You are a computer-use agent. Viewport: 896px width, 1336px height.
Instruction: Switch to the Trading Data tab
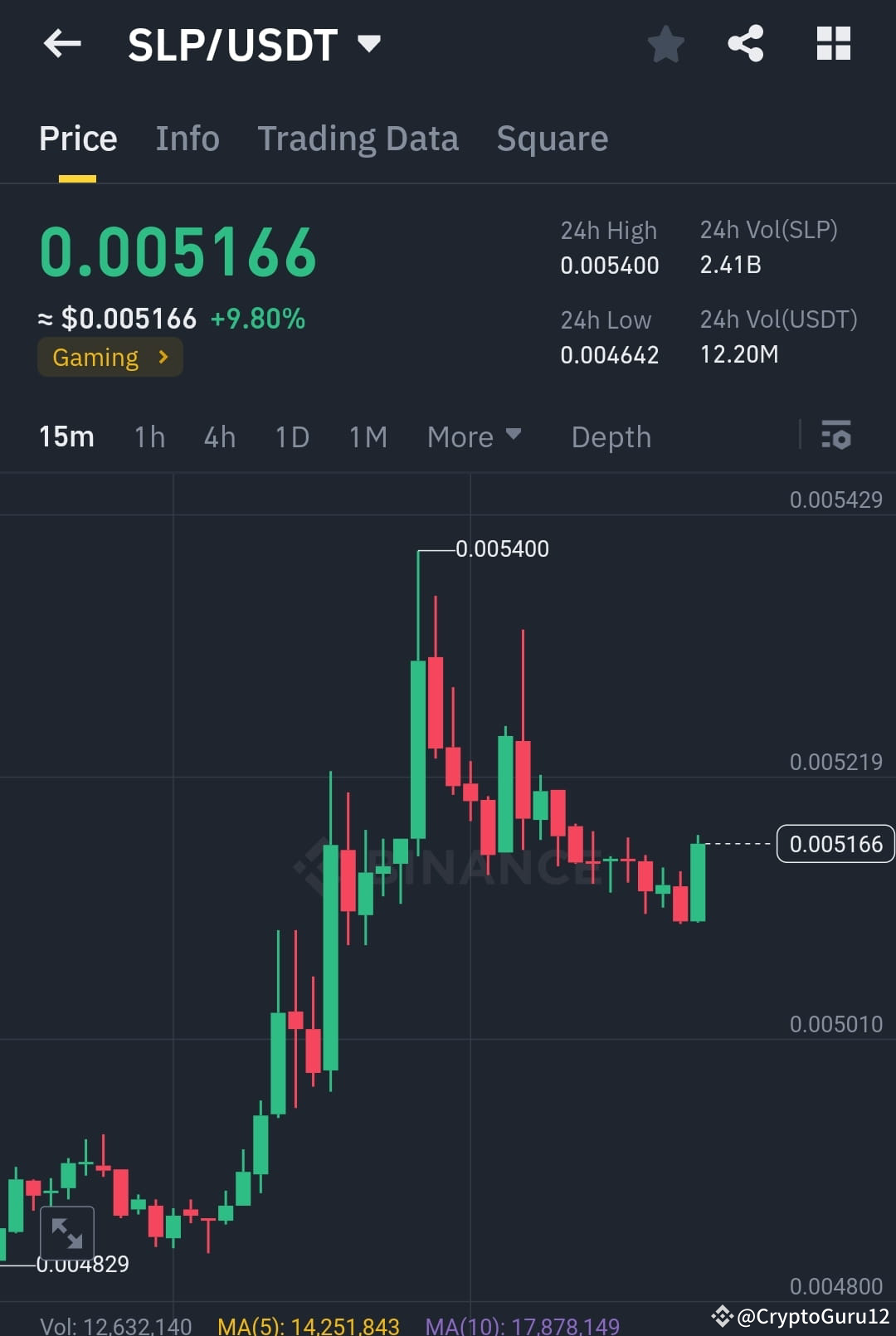pos(358,138)
